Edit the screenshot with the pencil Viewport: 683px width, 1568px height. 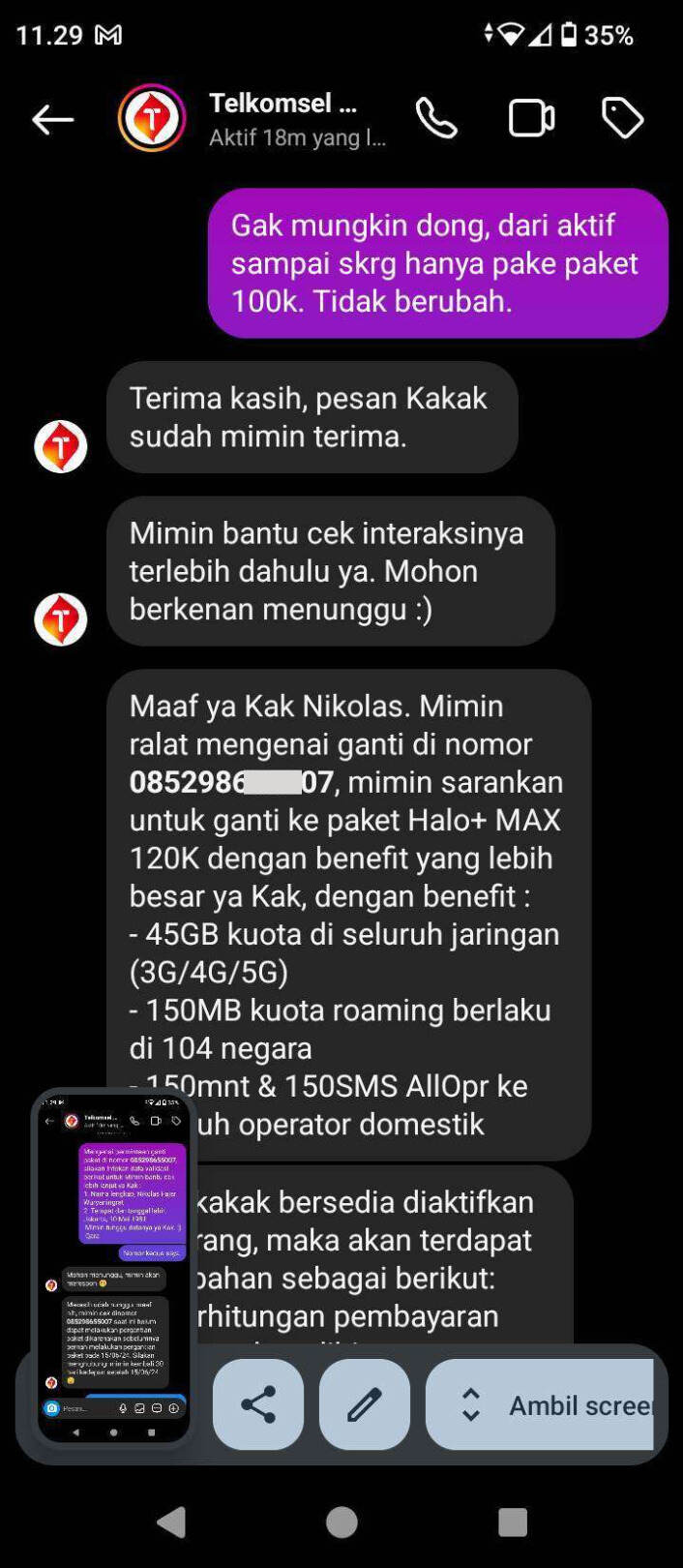pyautogui.click(x=364, y=1404)
